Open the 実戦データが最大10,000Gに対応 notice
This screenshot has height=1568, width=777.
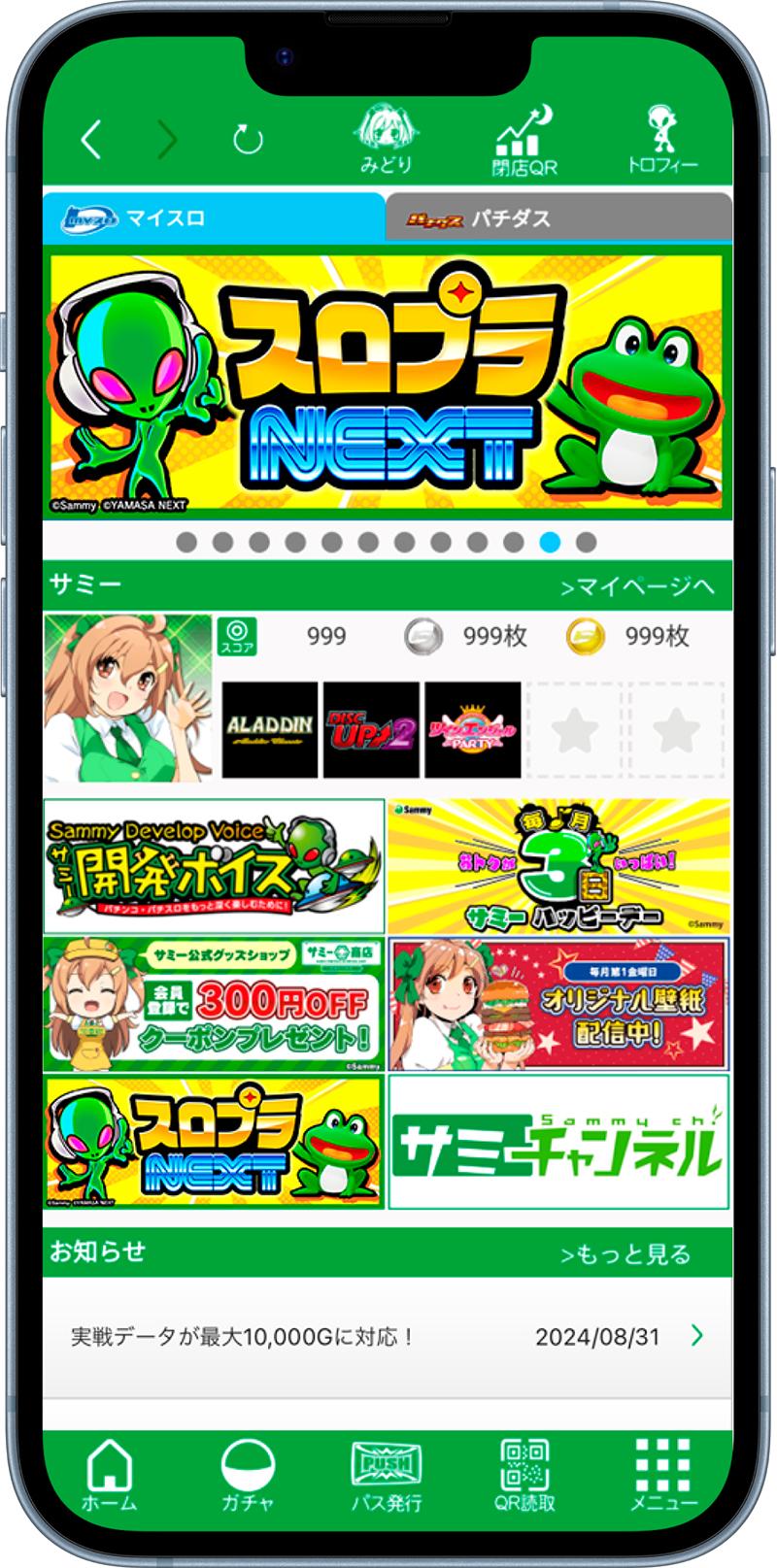[x=387, y=1337]
